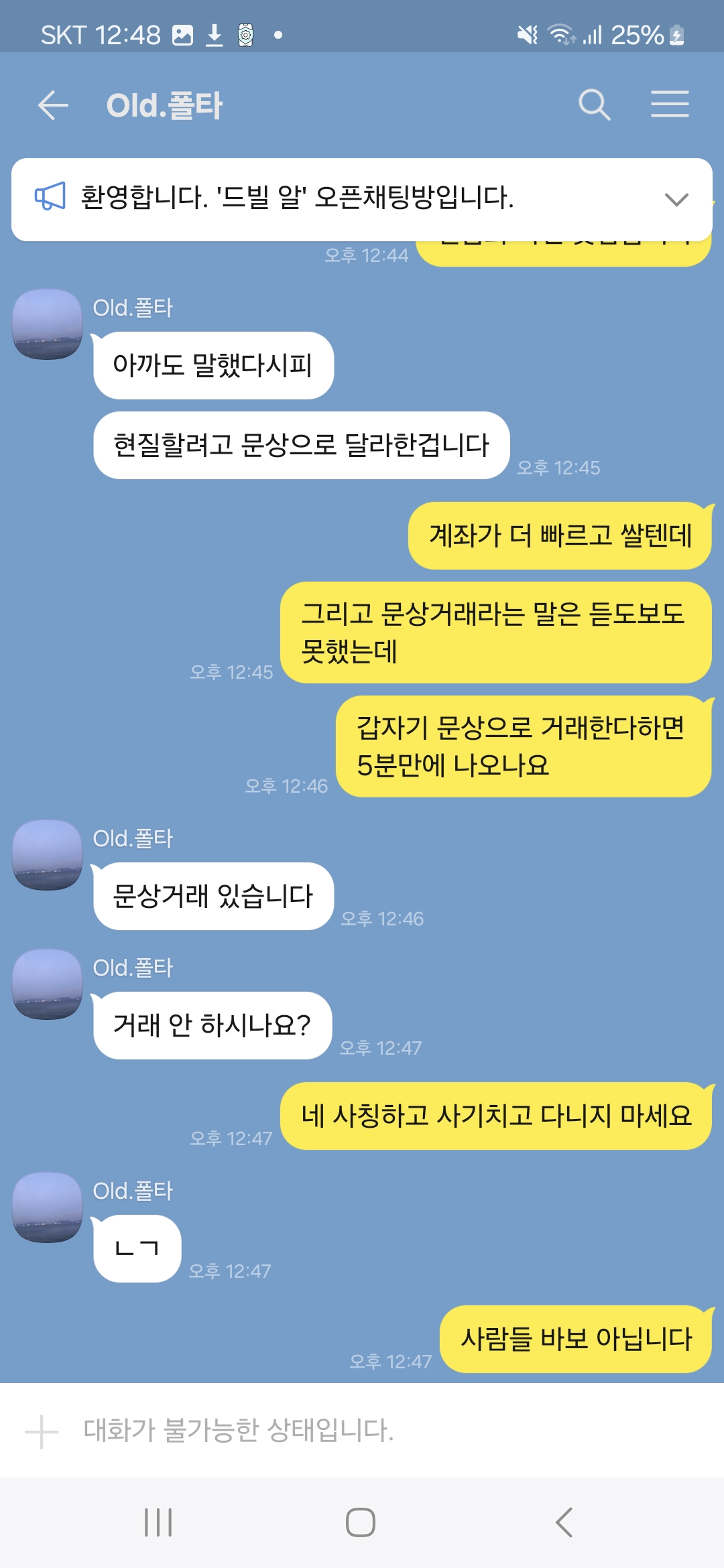The height and width of the screenshot is (1568, 724).
Task: Tap the plus attachment button
Action: click(x=42, y=1431)
